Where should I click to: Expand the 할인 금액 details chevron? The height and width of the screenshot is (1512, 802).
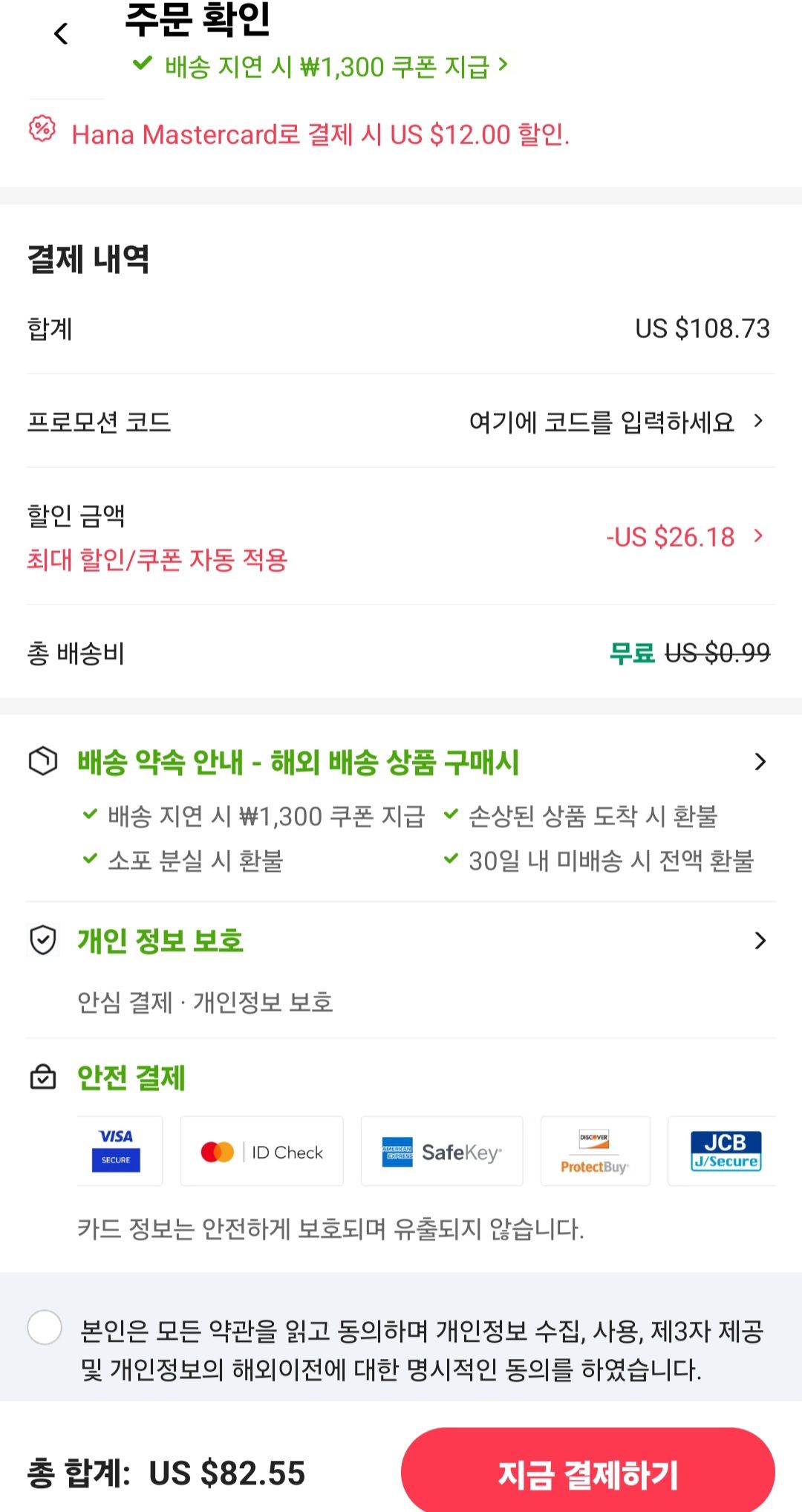click(757, 538)
